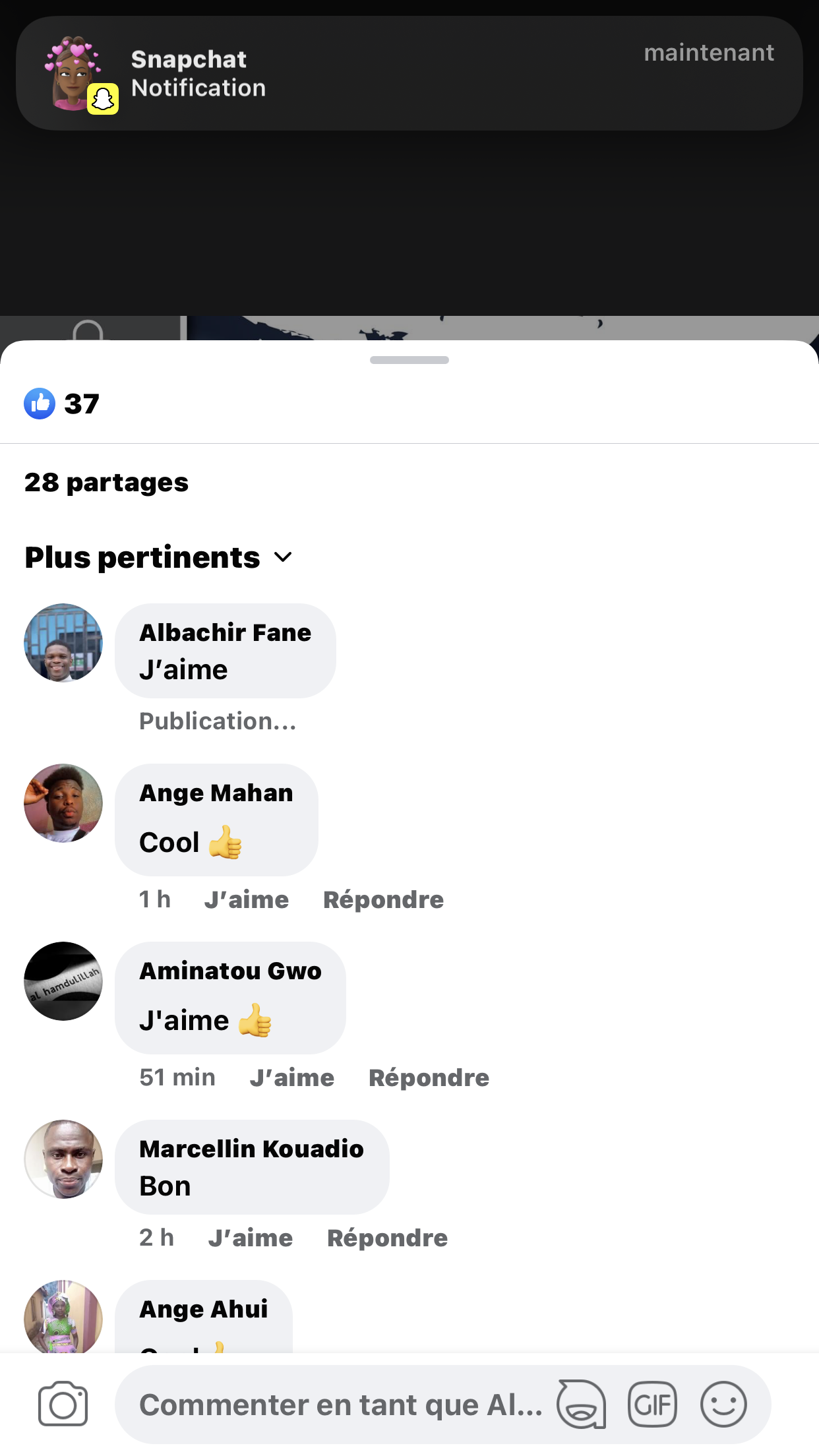Reply to Ange Mahan's comment
This screenshot has height=1456, width=819.
coord(383,899)
